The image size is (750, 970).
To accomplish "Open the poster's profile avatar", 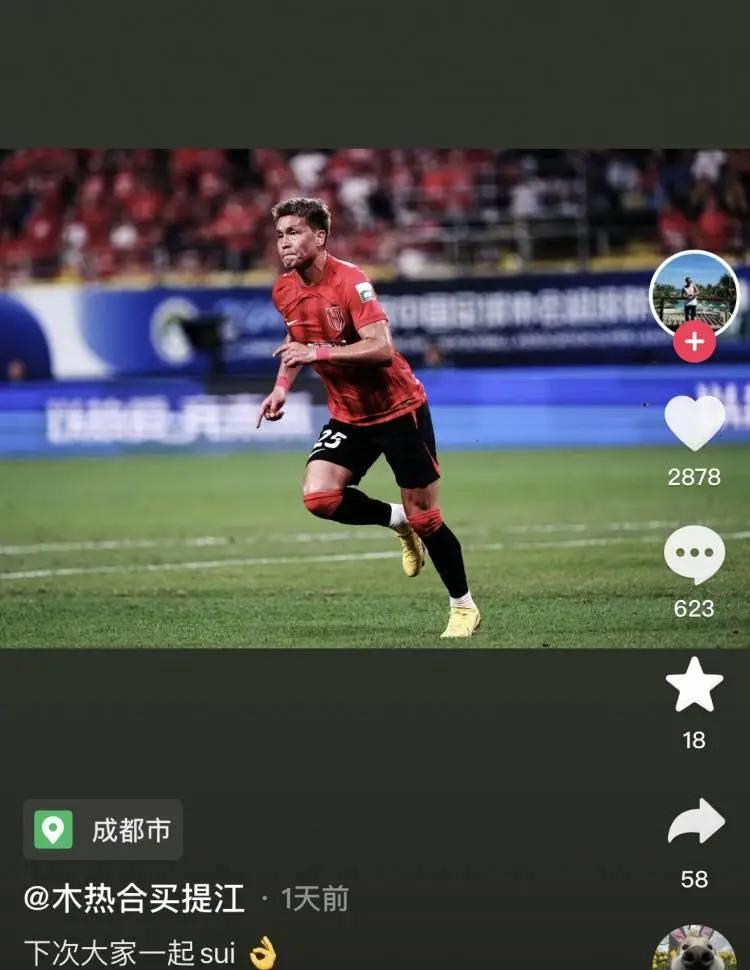I will [x=694, y=292].
